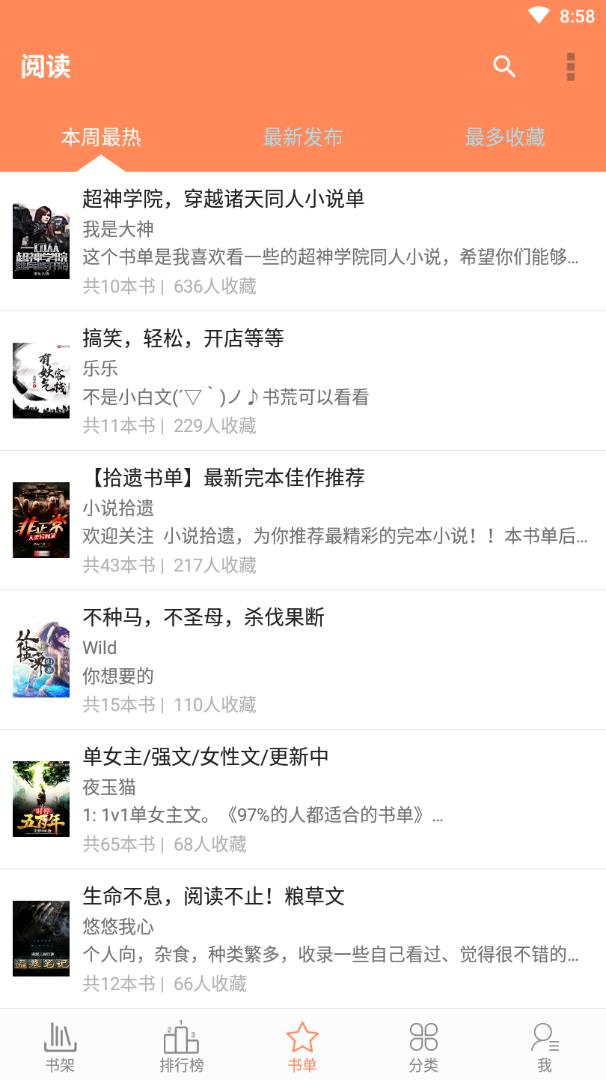Open the 【拾遗书单】最新完本佳作推荐 list
Screen dimensions: 606x1080
point(303,520)
